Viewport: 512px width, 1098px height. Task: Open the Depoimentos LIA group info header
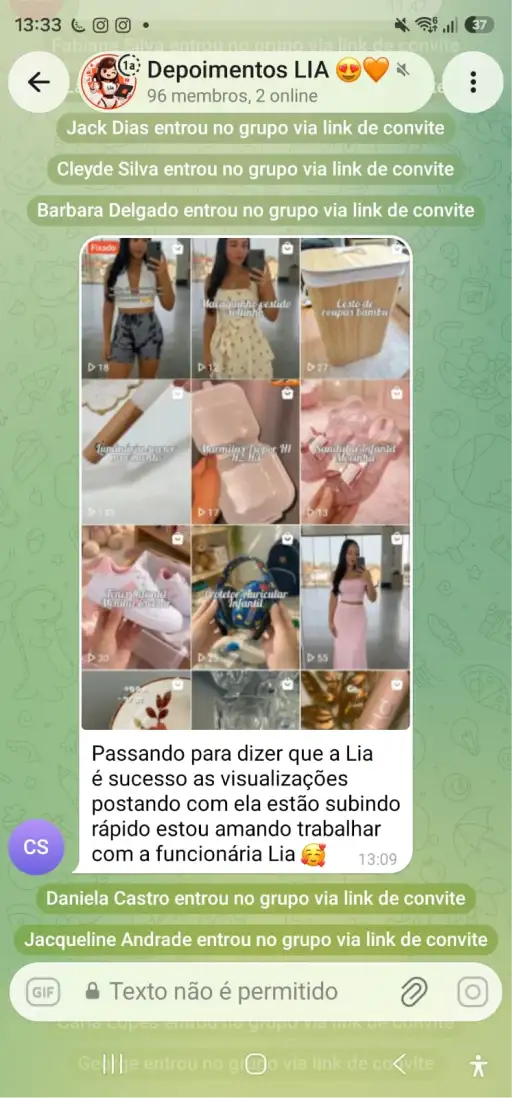pos(256,82)
